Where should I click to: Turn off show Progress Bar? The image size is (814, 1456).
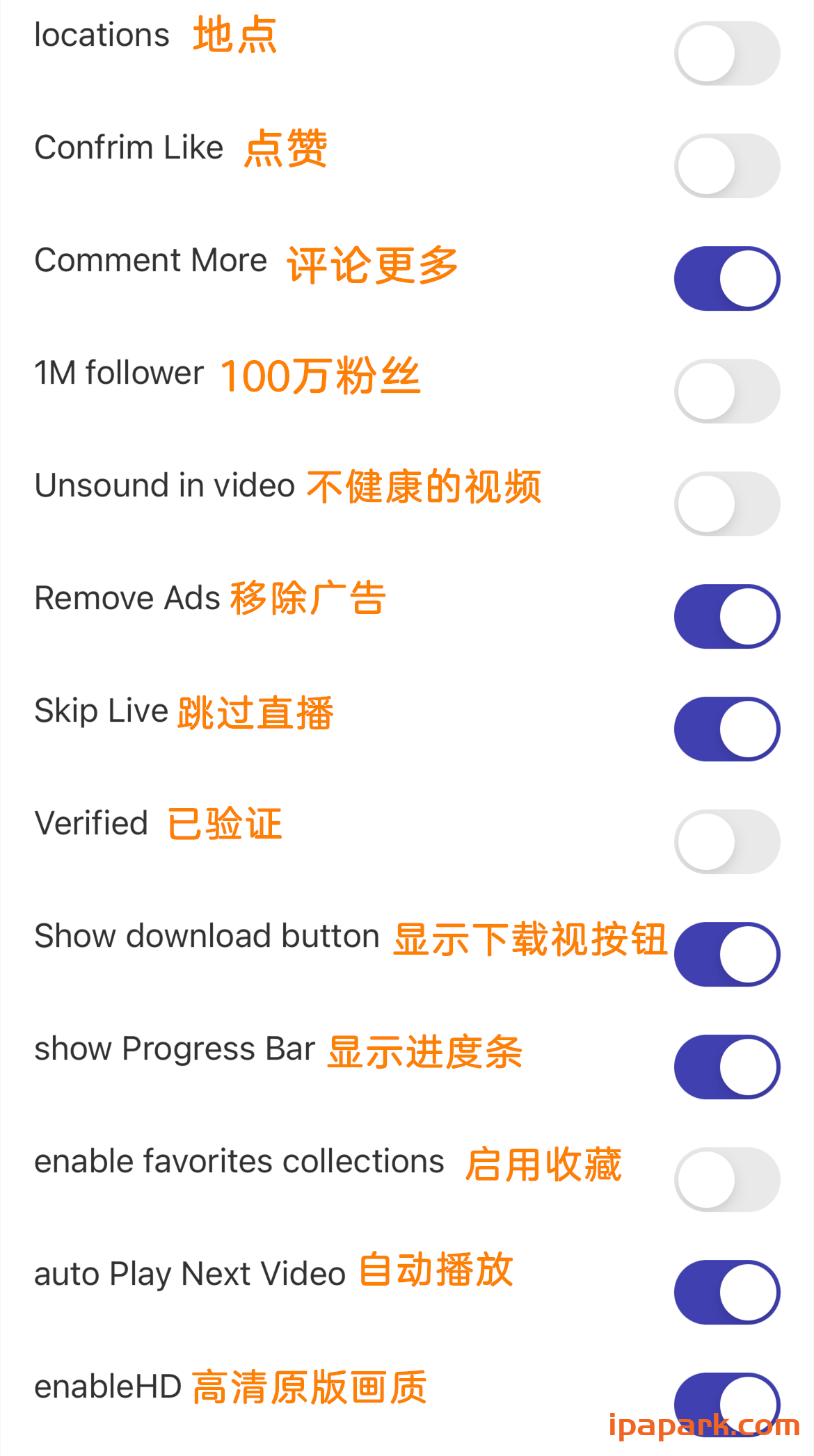[728, 1067]
